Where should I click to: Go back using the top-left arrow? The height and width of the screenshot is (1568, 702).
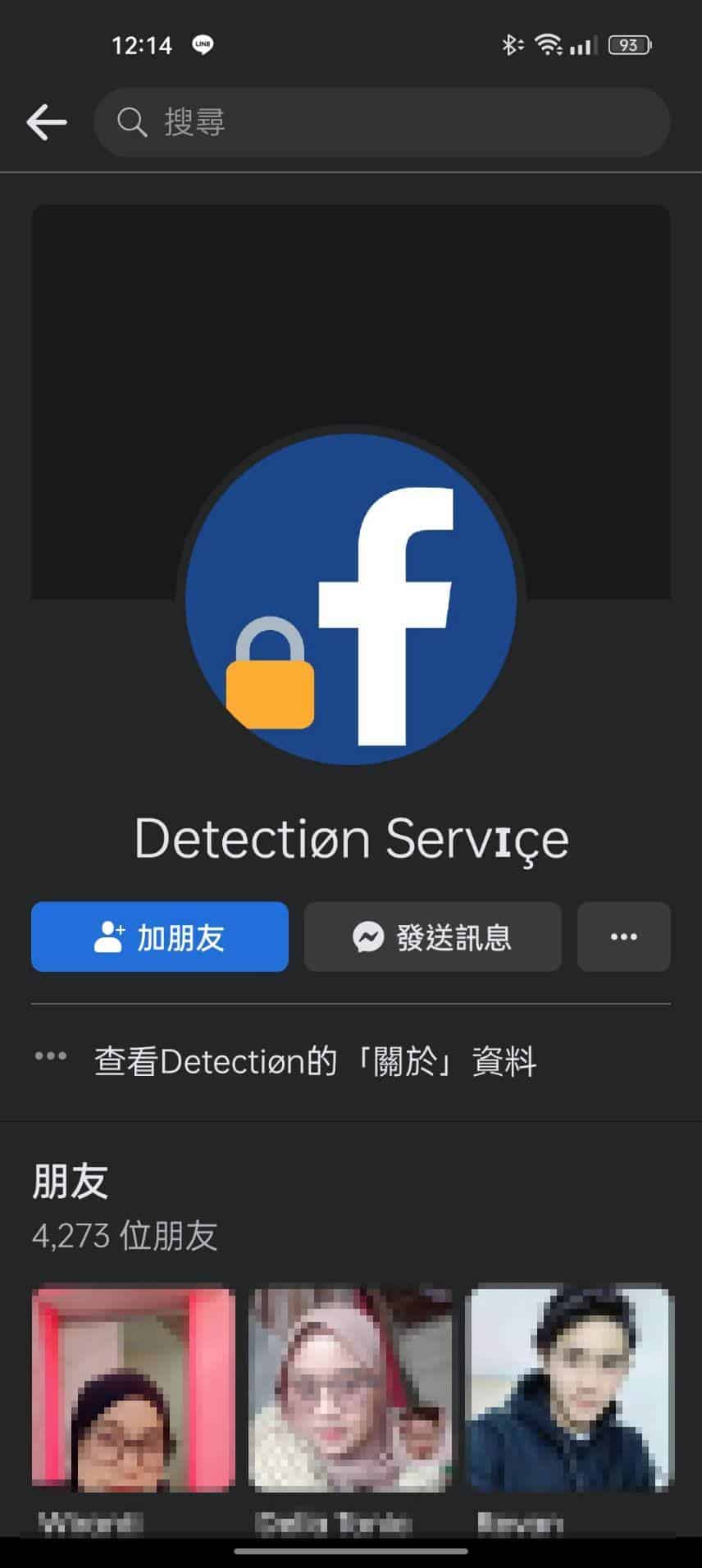pyautogui.click(x=47, y=122)
